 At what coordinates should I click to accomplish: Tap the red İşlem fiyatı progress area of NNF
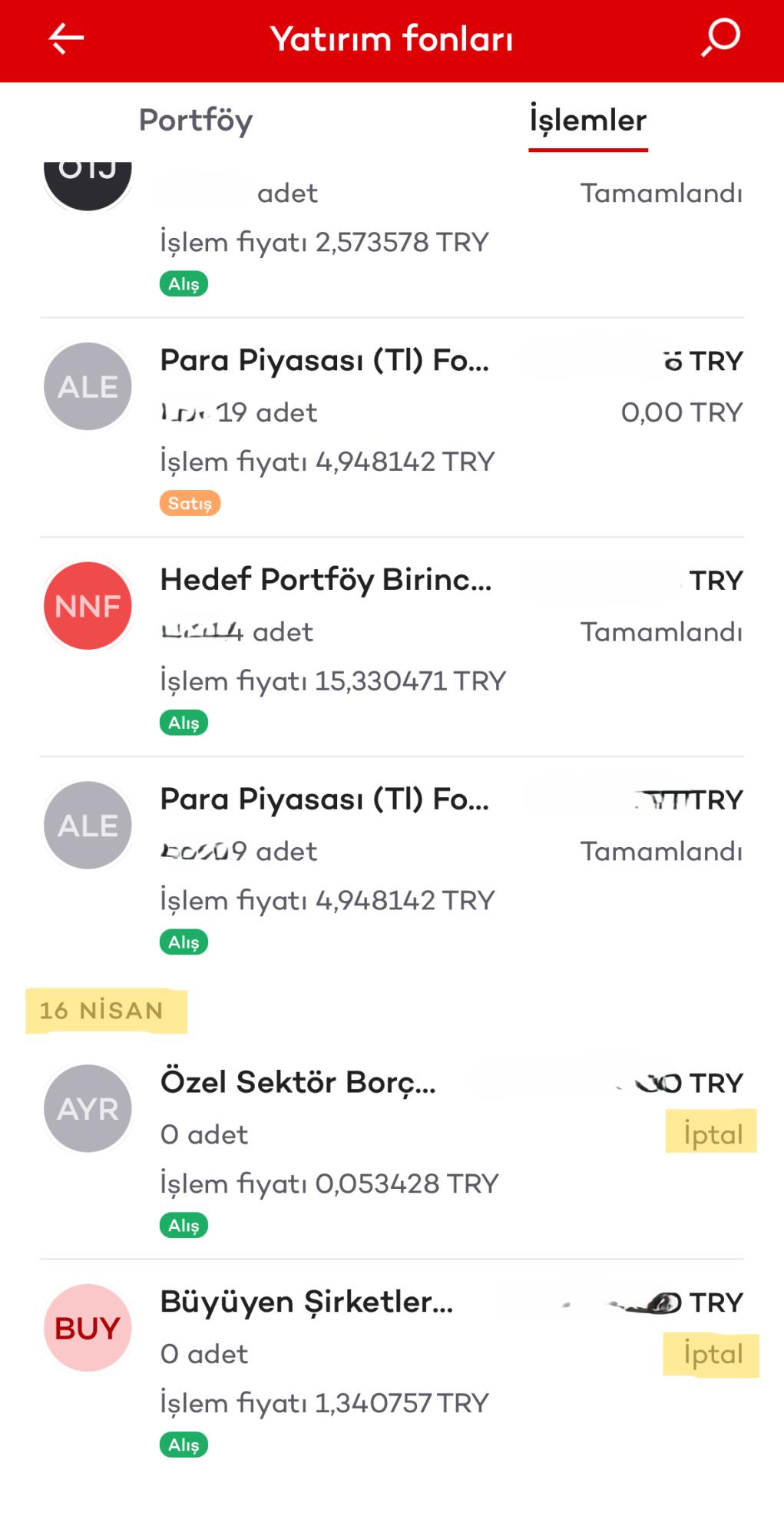click(x=332, y=680)
